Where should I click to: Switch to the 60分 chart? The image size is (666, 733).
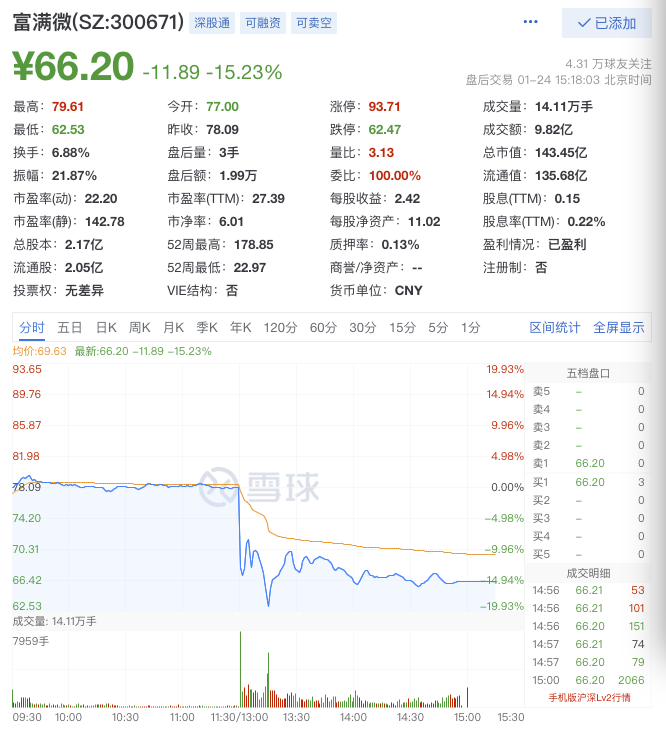pos(323,327)
